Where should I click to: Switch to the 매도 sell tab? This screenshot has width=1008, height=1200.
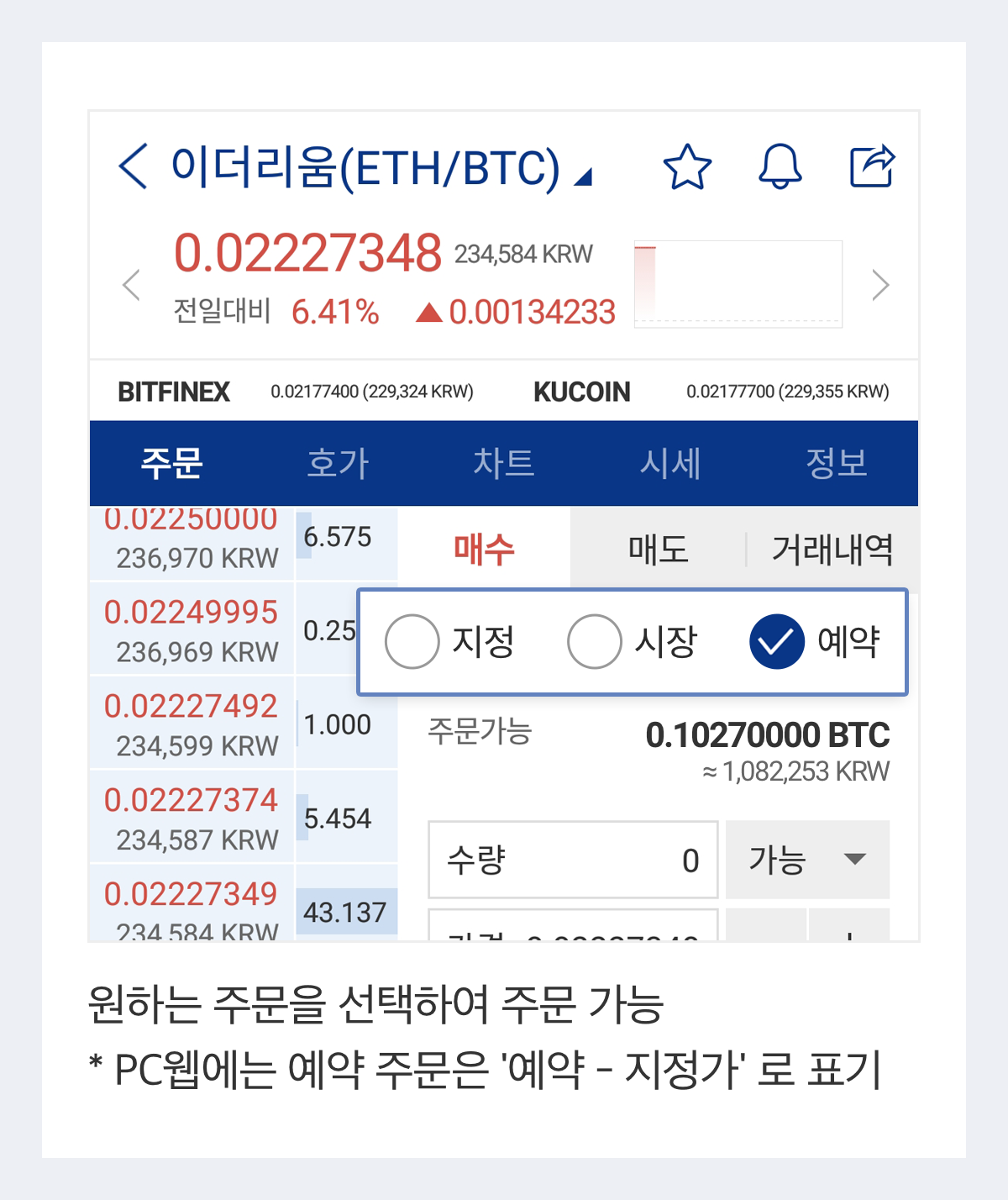click(x=659, y=550)
